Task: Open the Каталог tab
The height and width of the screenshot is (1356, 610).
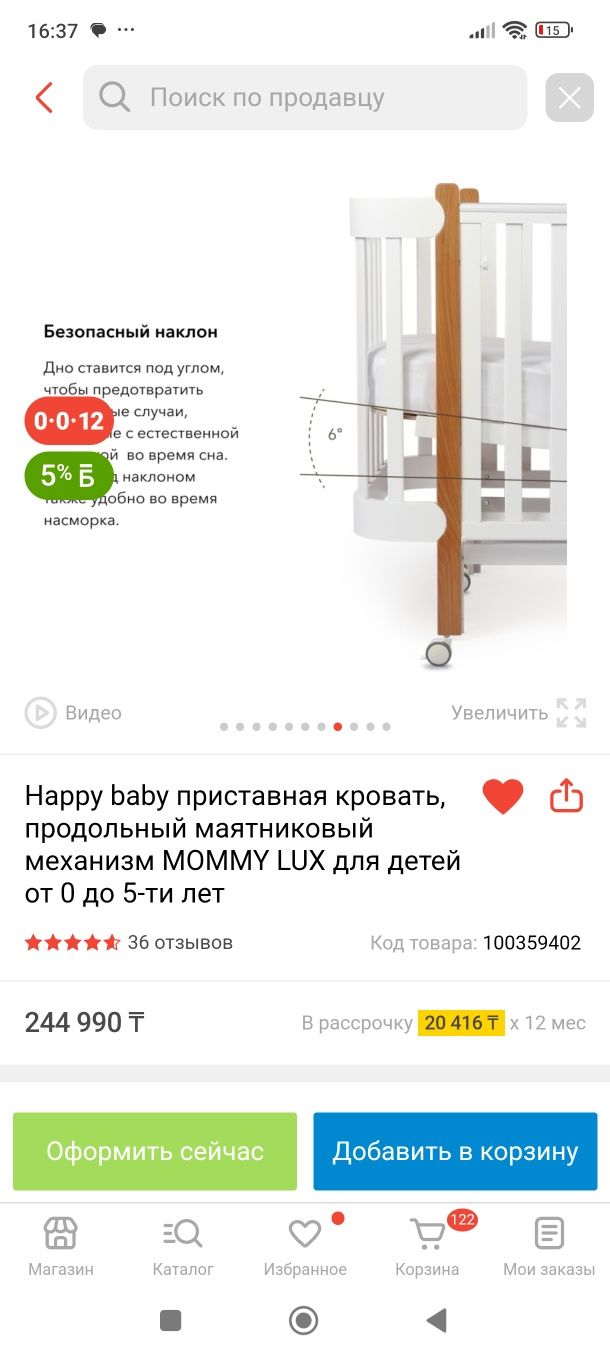Action: [x=183, y=1247]
